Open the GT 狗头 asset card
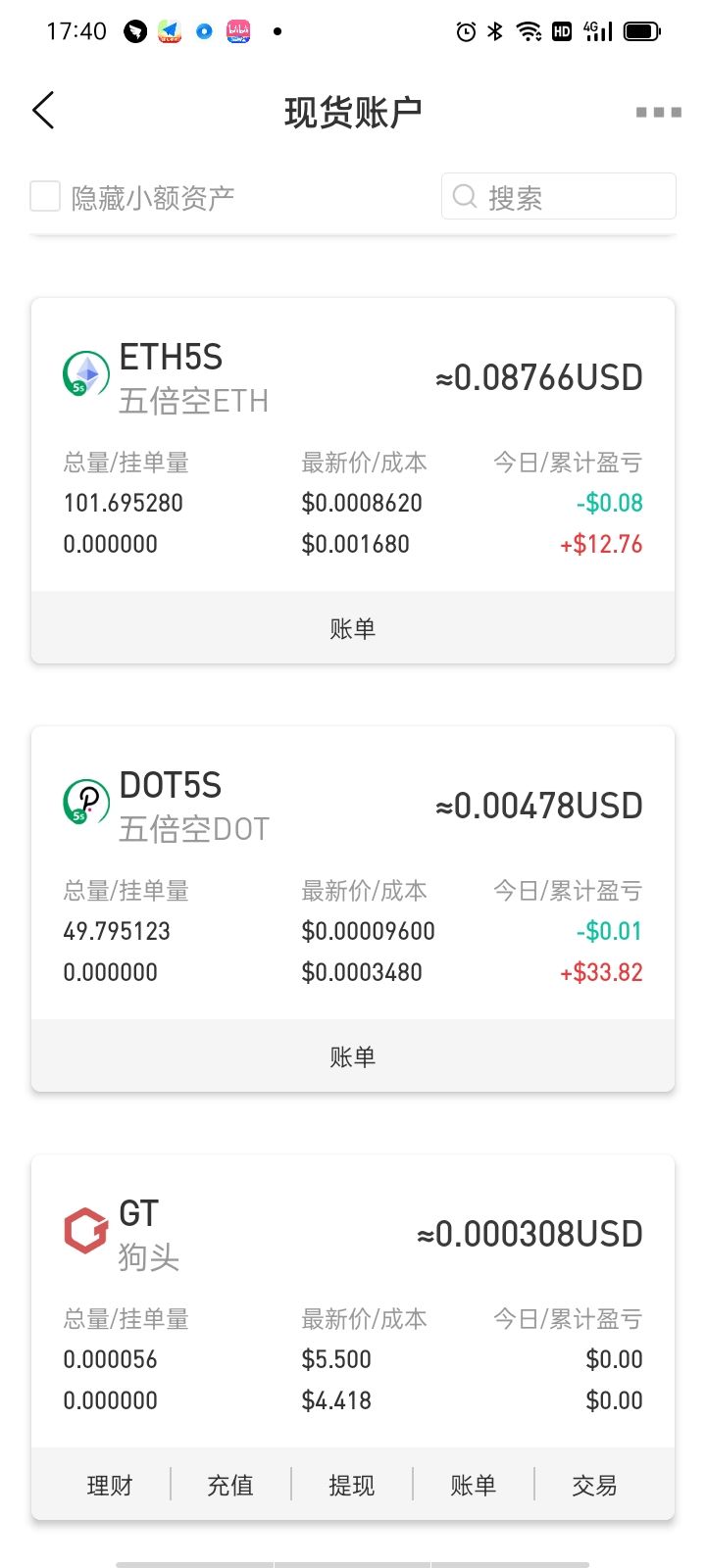Image resolution: width=706 pixels, height=1568 pixels. [x=353, y=1301]
